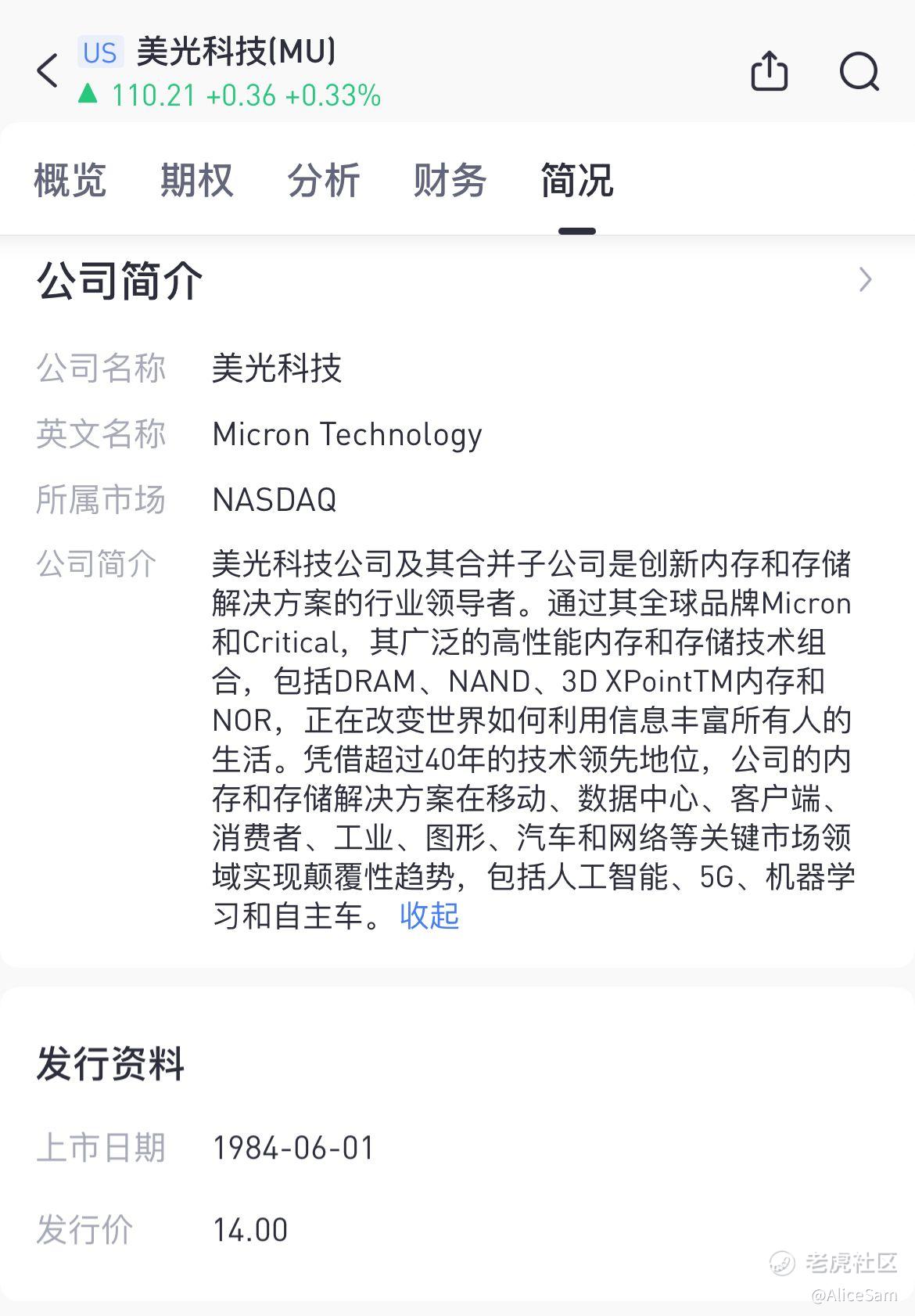
Task: Tap the 发行资料 section header
Action: [x=109, y=1063]
